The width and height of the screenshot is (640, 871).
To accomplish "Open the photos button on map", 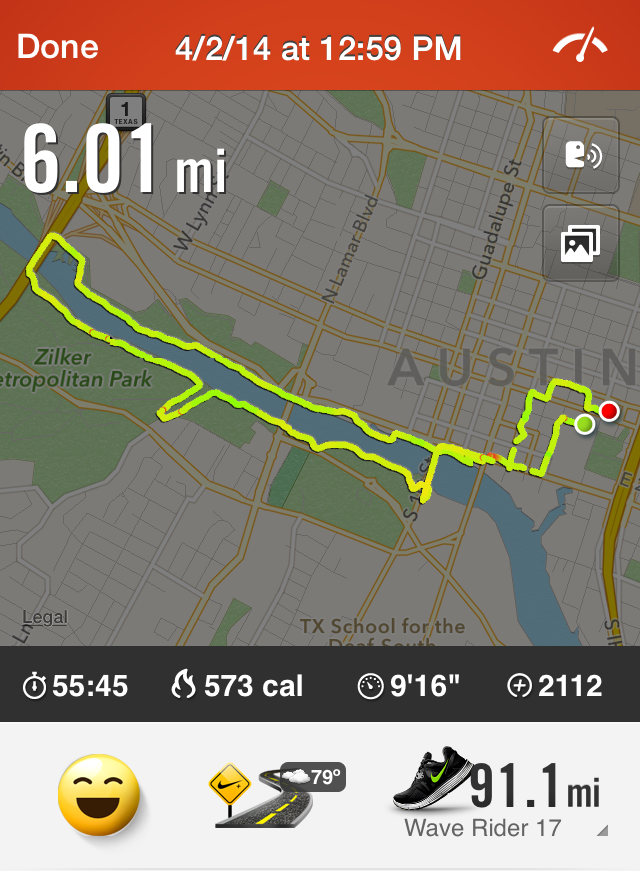I will 581,243.
